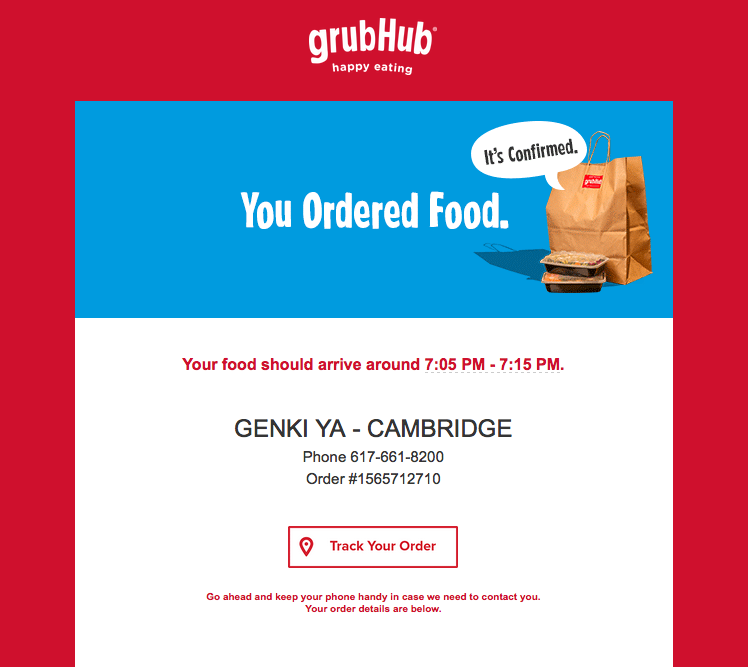The width and height of the screenshot is (748, 667).
Task: Tap the Track Your Order button
Action: coord(372,546)
